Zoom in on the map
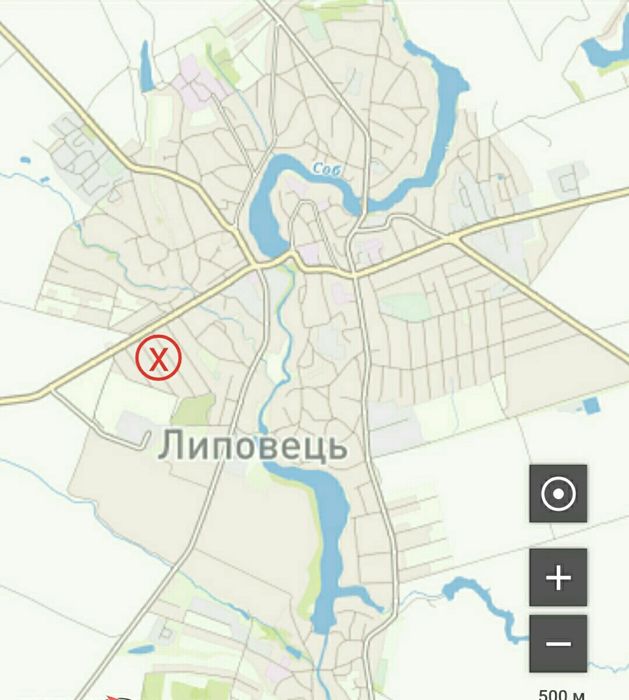This screenshot has height=700, width=629. pos(558,577)
